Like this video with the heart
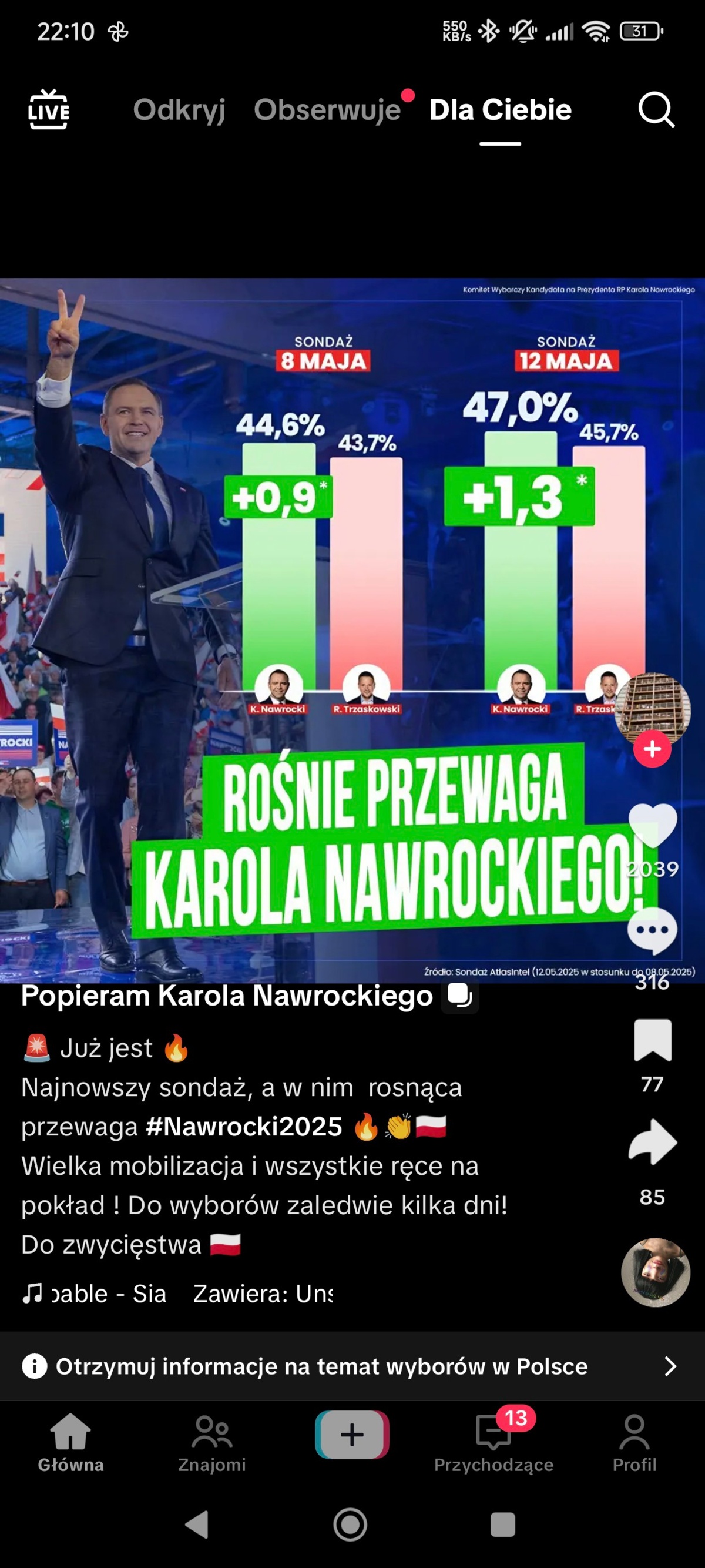The width and height of the screenshot is (705, 1568). coord(652,825)
